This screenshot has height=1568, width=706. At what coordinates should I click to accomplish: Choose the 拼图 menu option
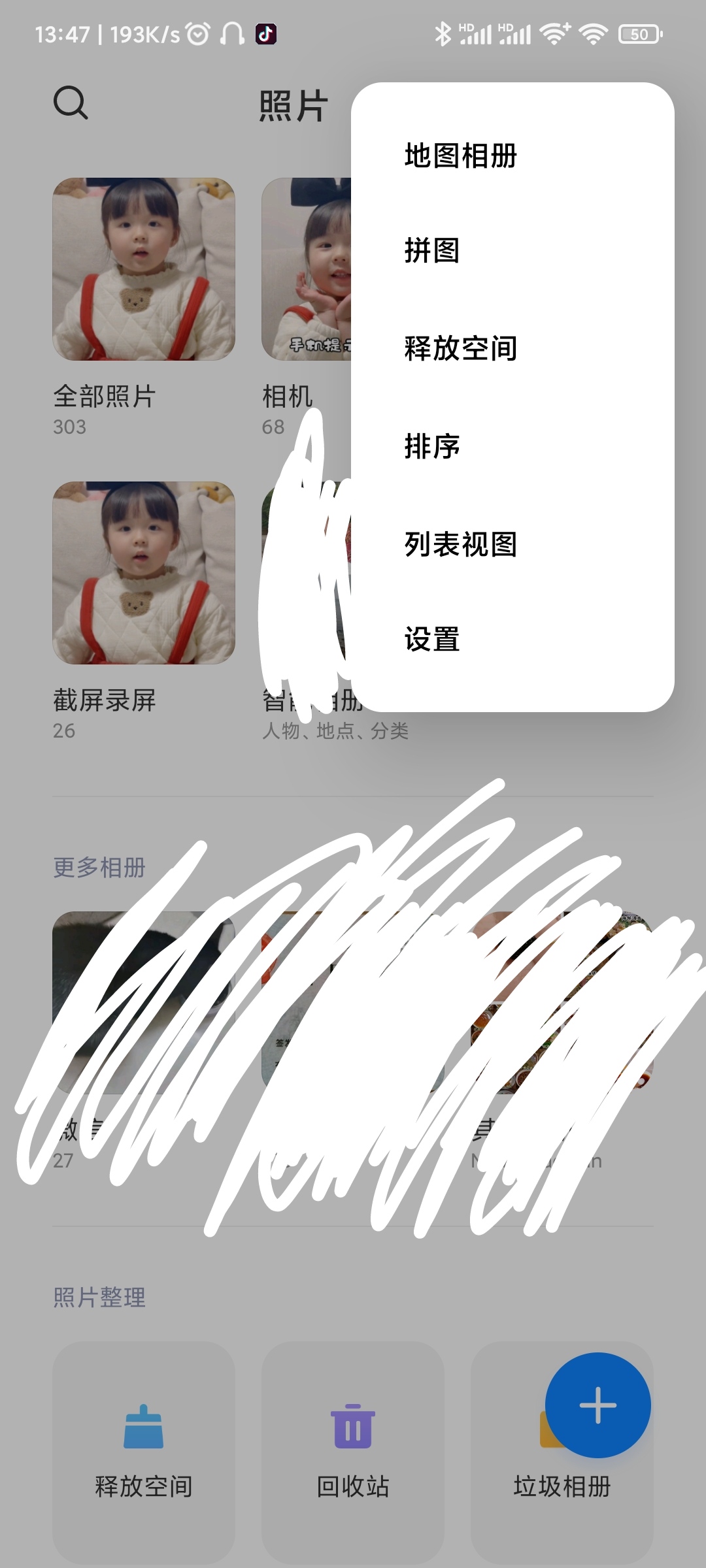(x=513, y=250)
